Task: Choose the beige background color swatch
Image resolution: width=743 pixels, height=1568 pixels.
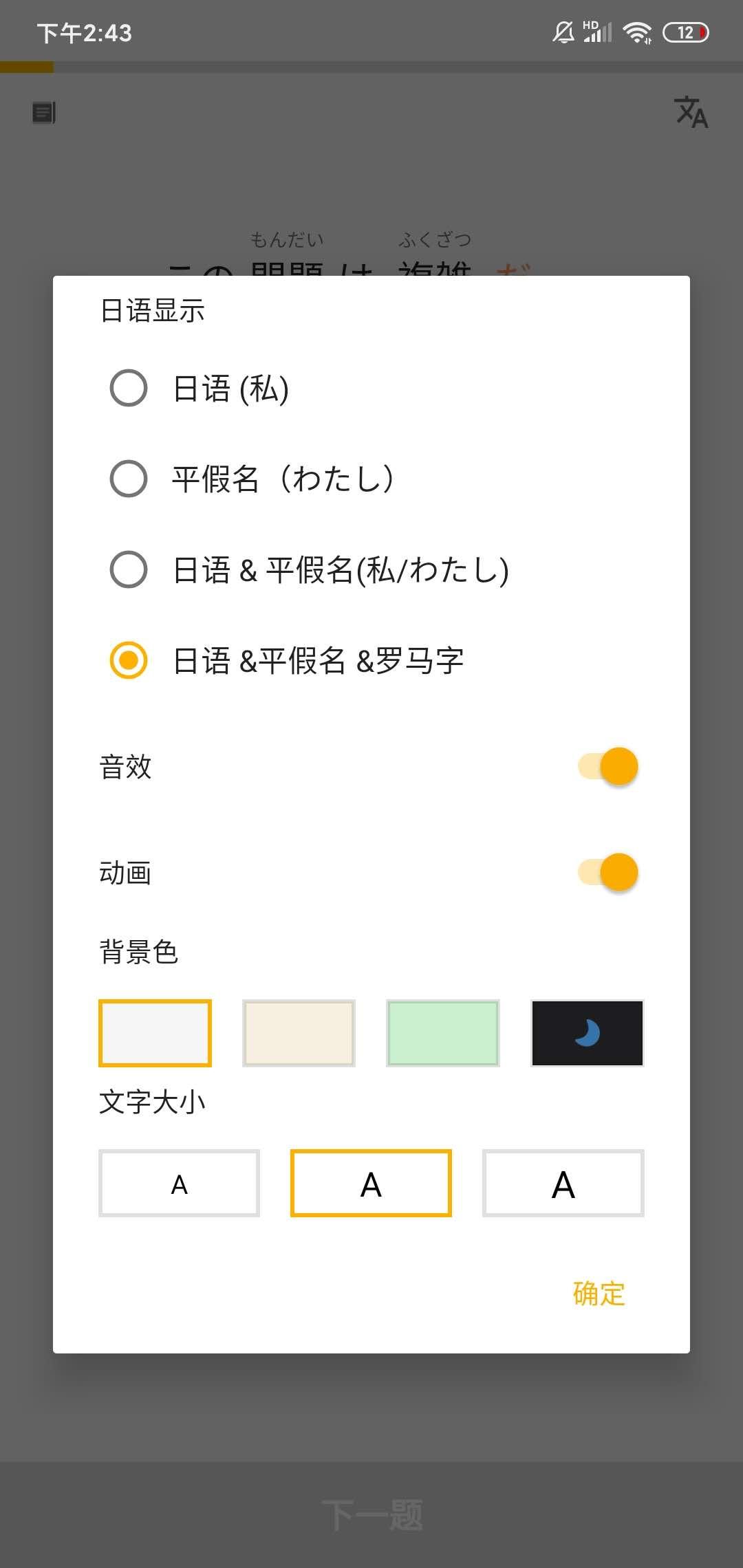Action: point(299,1033)
